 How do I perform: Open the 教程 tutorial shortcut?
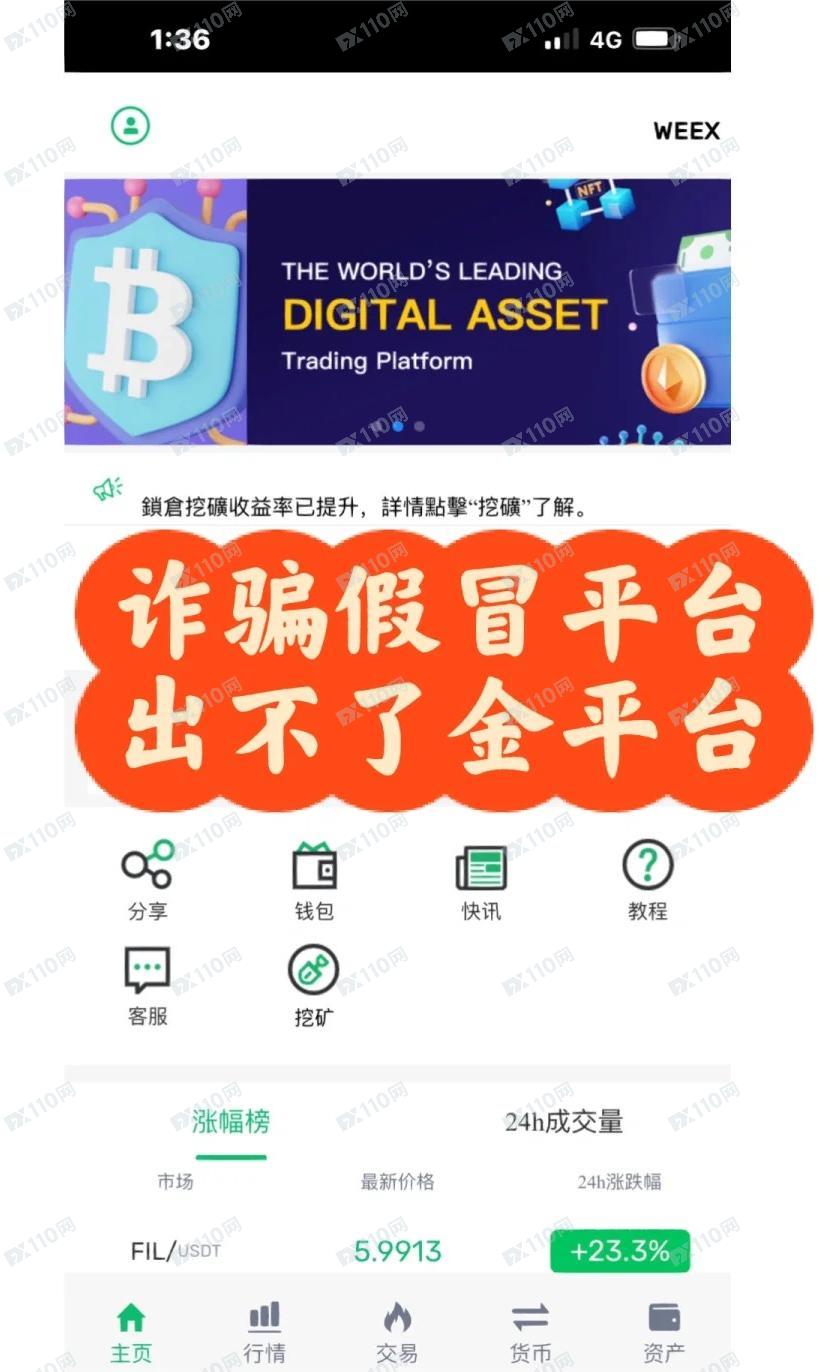tap(647, 880)
